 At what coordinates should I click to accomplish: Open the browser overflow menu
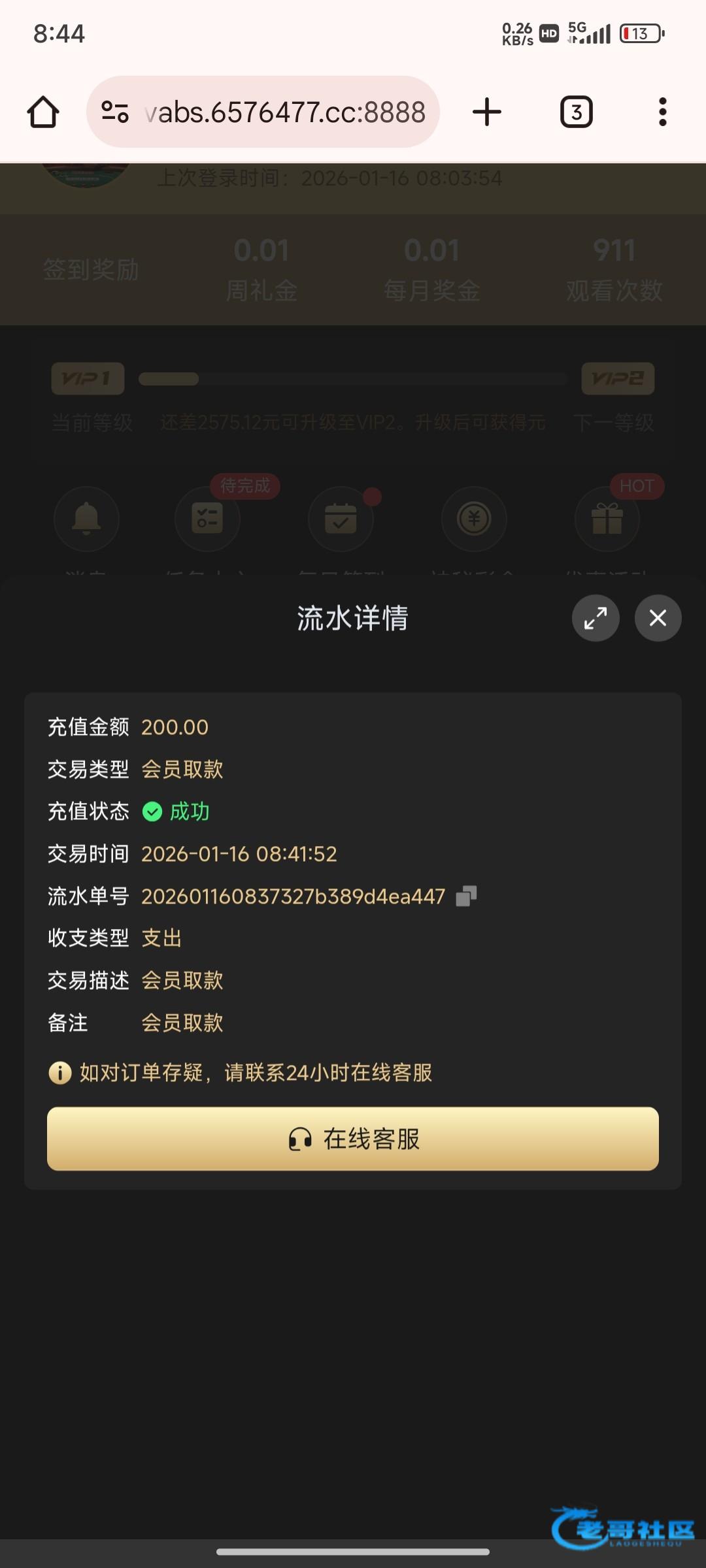(x=662, y=112)
